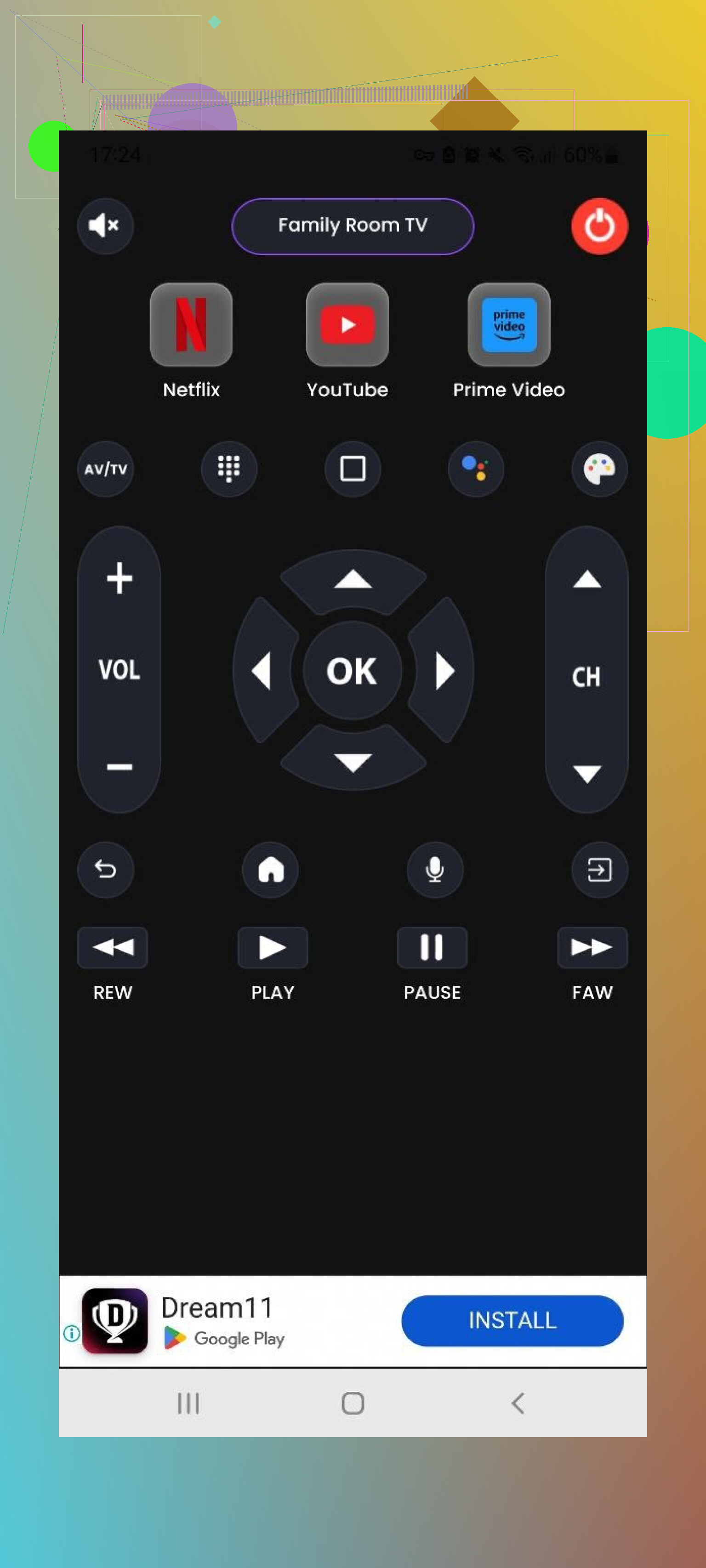This screenshot has width=706, height=1568.
Task: Confirm selection with the OK button
Action: tap(352, 671)
